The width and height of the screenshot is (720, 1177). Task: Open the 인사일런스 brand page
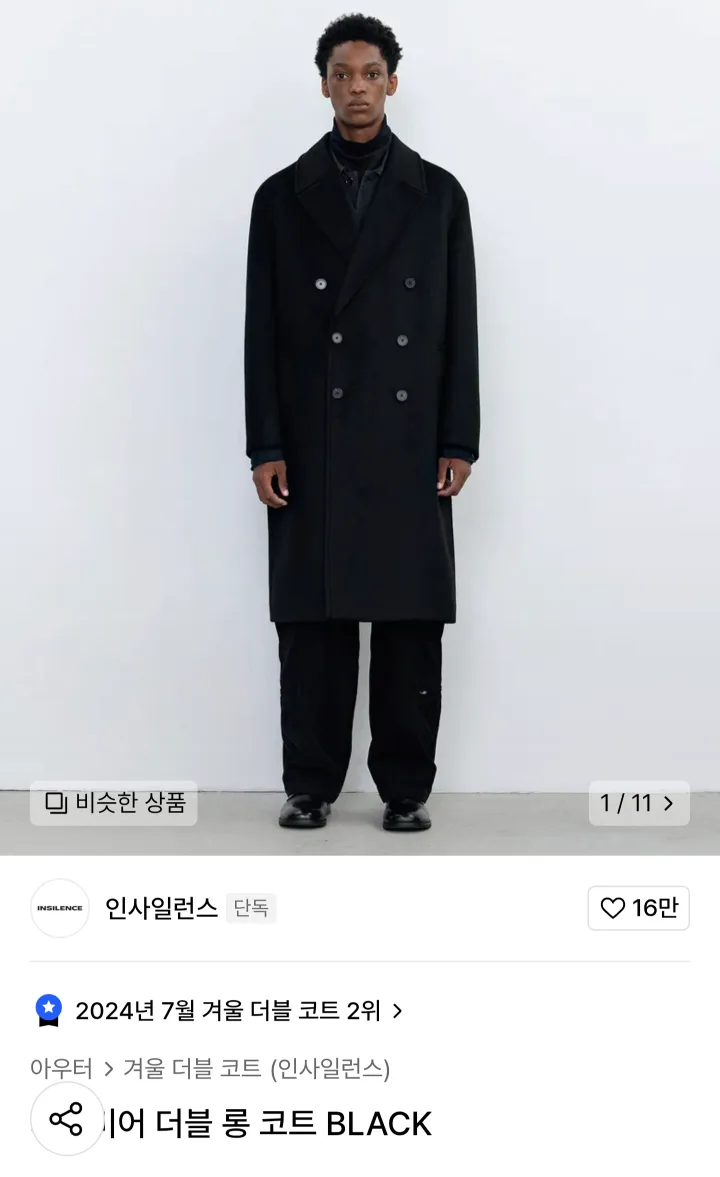pyautogui.click(x=160, y=908)
